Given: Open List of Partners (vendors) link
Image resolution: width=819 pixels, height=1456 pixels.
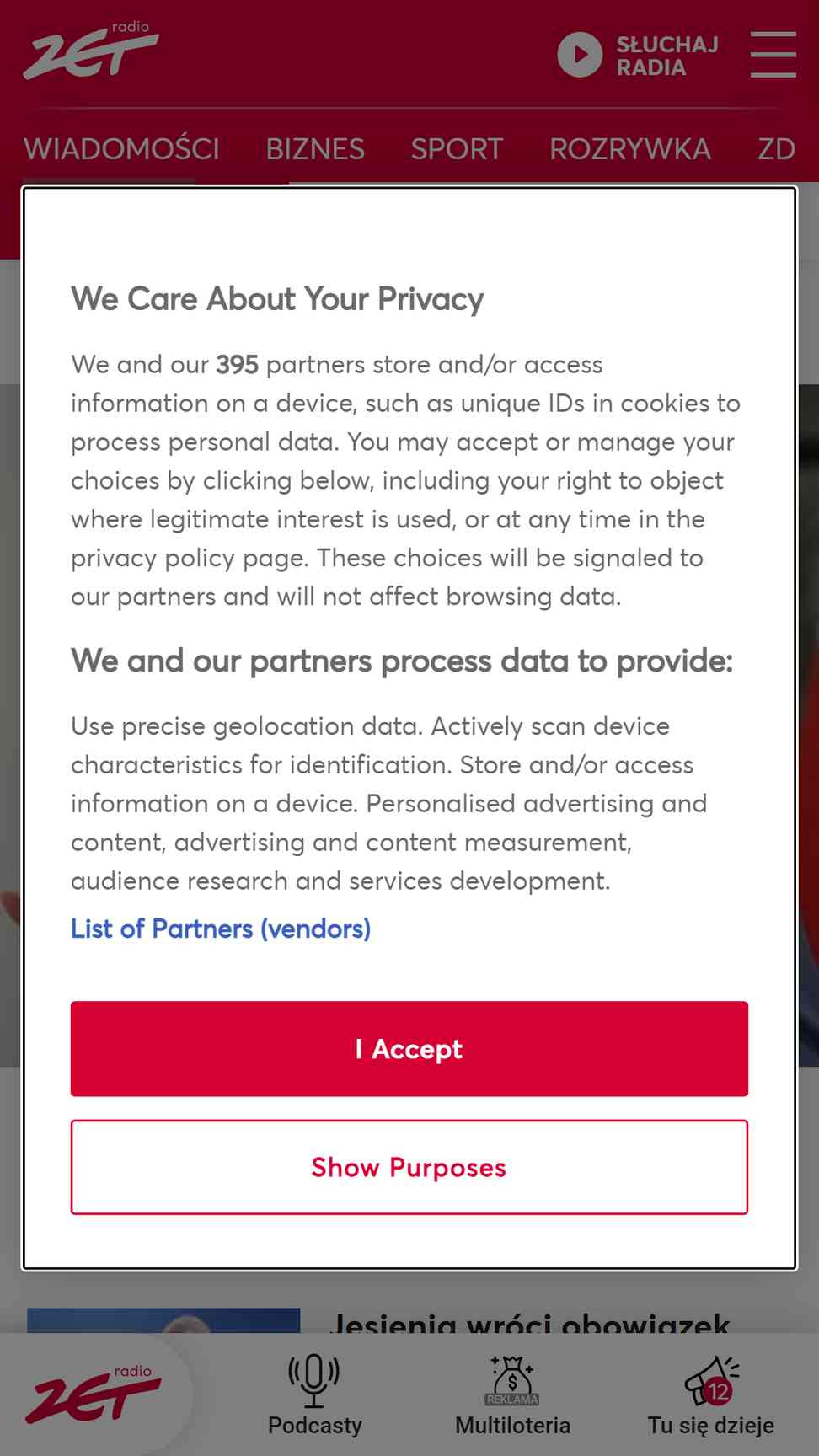Looking at the screenshot, I should point(221,929).
